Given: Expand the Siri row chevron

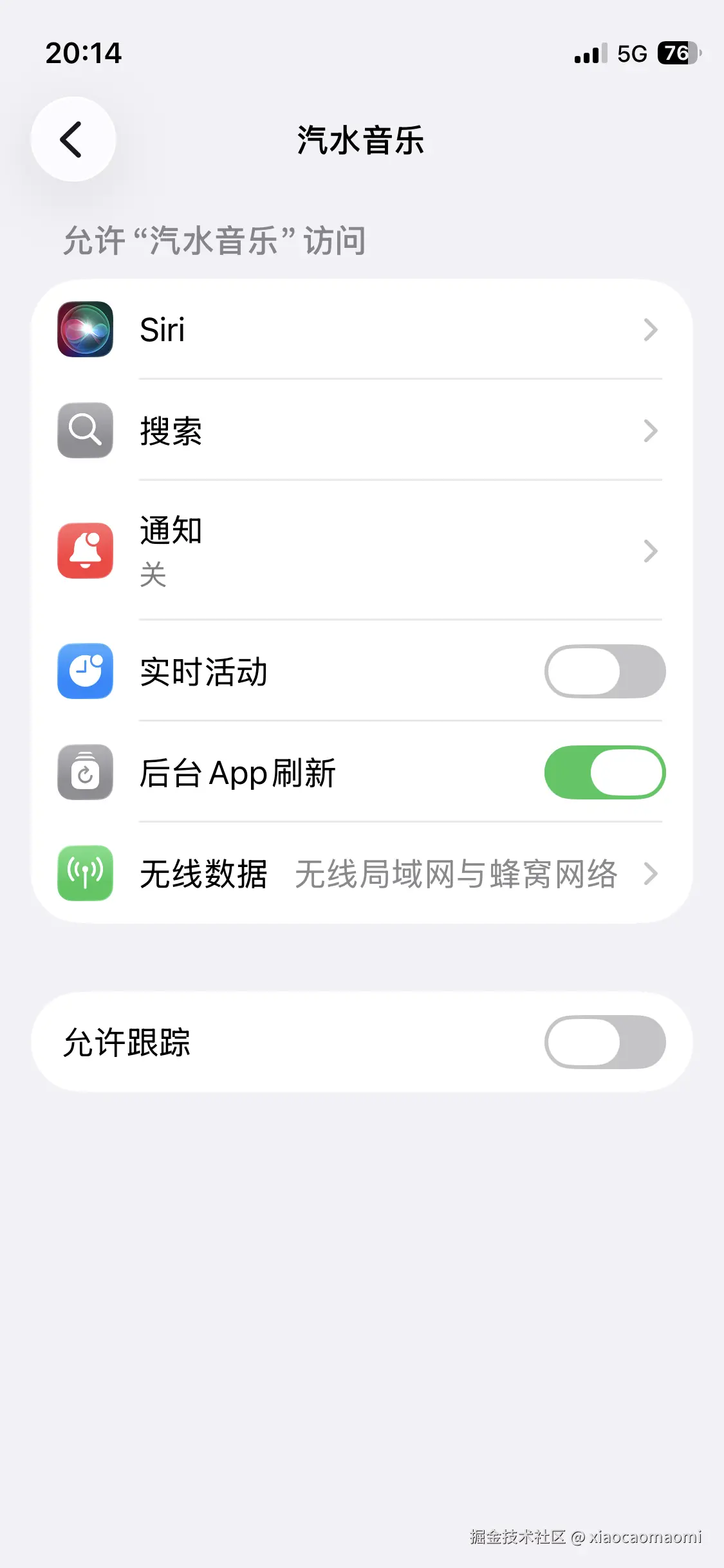Looking at the screenshot, I should pyautogui.click(x=651, y=330).
